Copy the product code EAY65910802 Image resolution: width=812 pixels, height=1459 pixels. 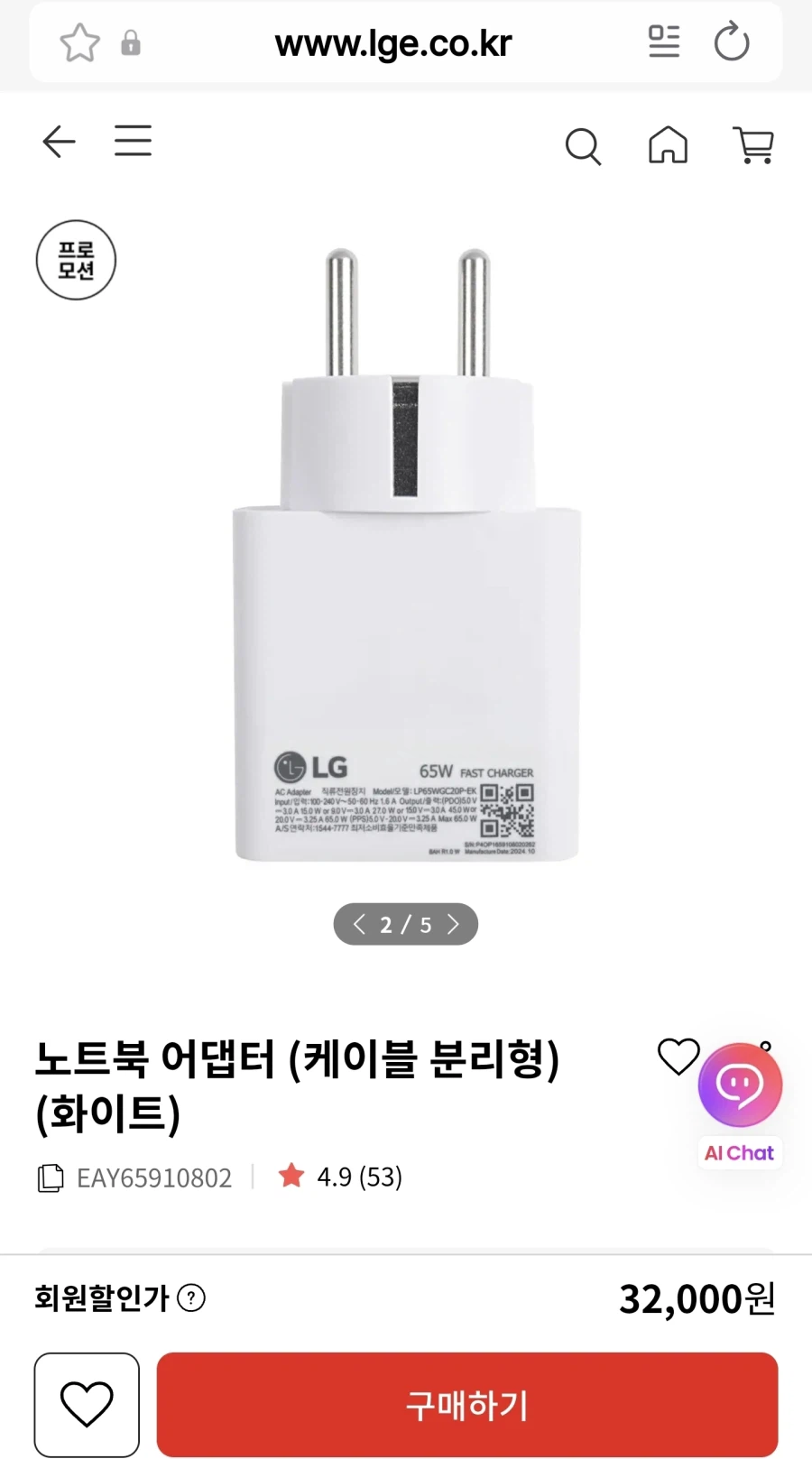(x=51, y=1177)
